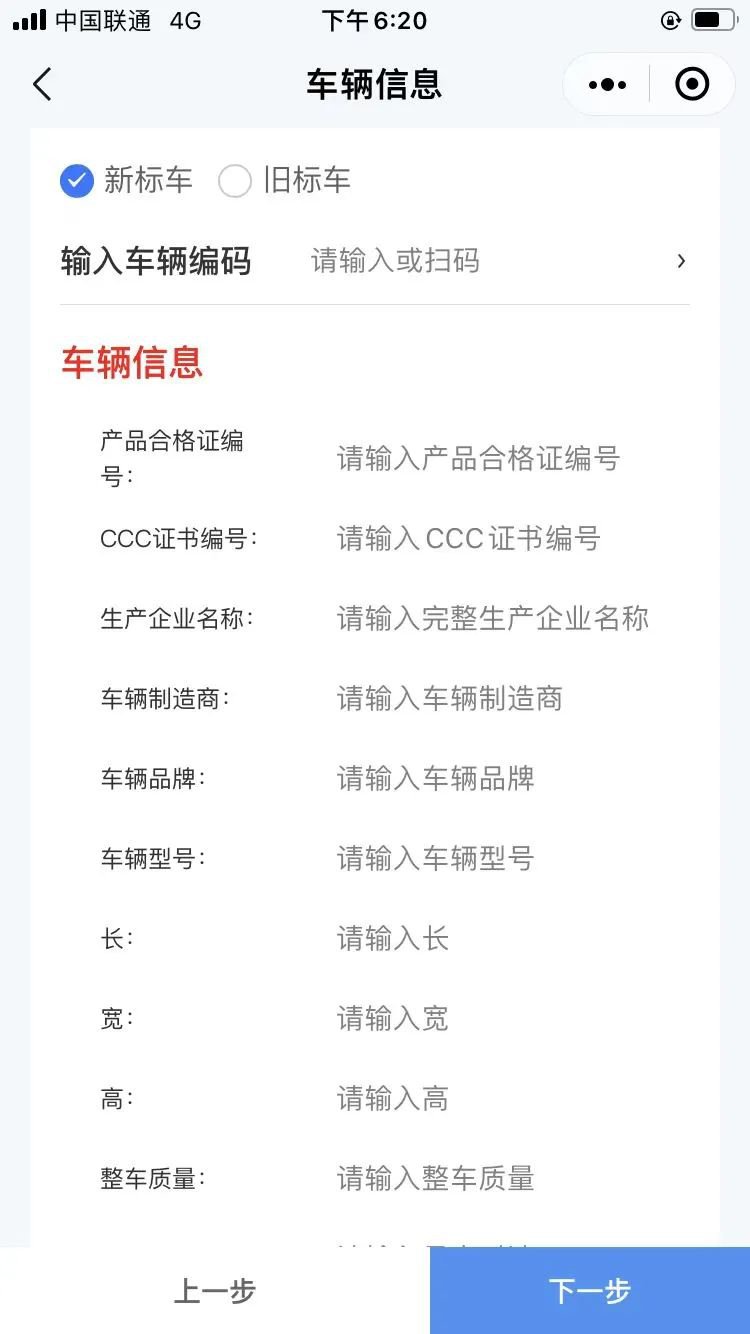The height and width of the screenshot is (1334, 750).
Task: Continue with the 下一步 button
Action: (590, 1291)
